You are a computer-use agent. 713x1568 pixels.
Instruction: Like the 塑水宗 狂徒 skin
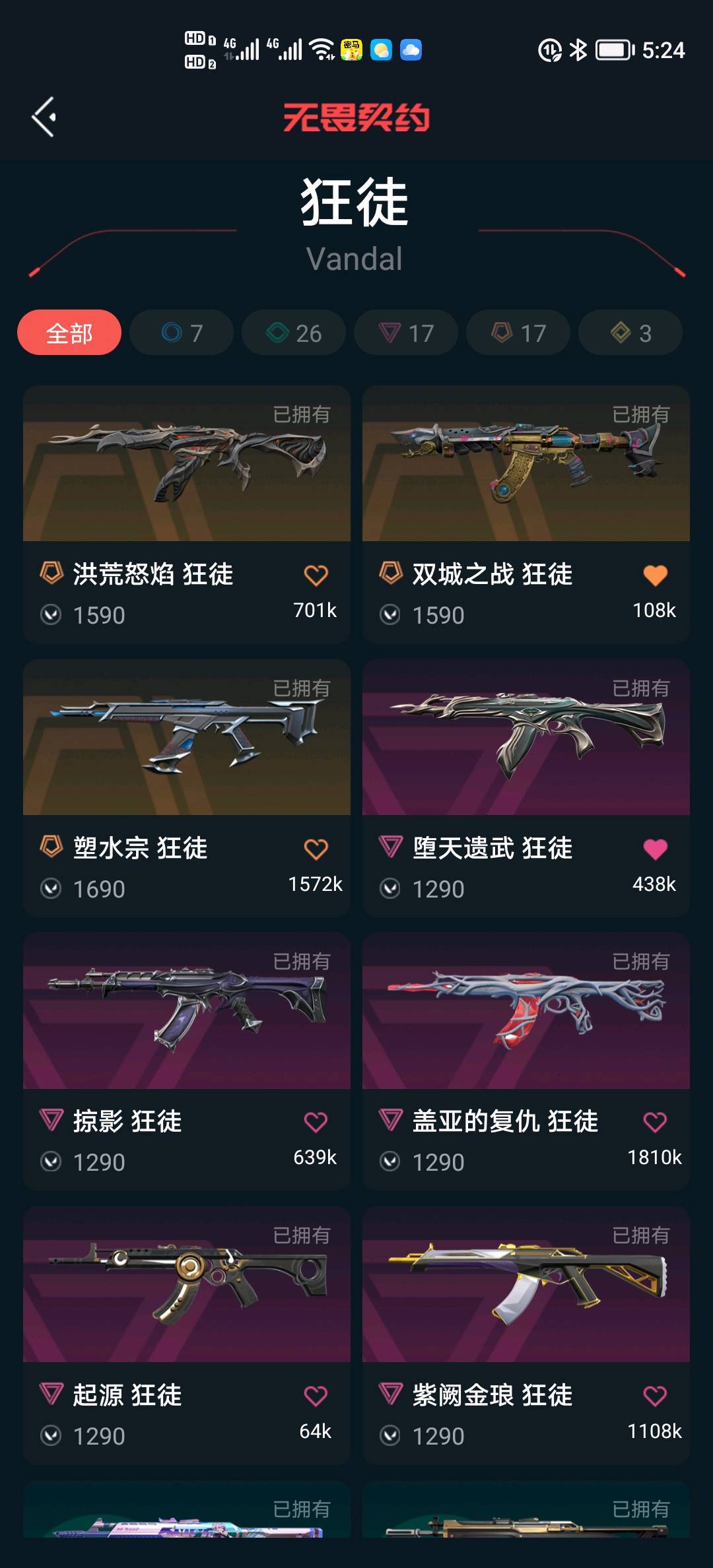[316, 849]
